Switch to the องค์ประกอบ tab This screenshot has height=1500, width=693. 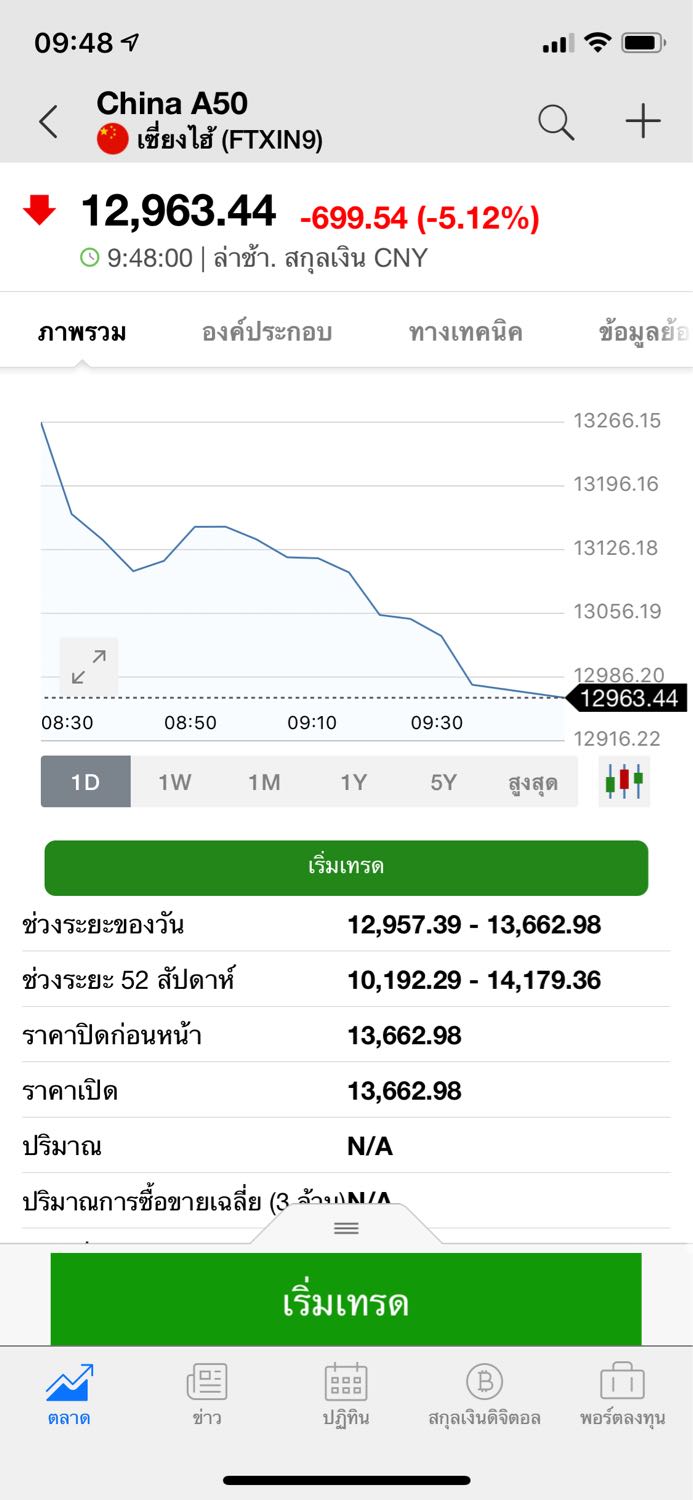[x=267, y=333]
